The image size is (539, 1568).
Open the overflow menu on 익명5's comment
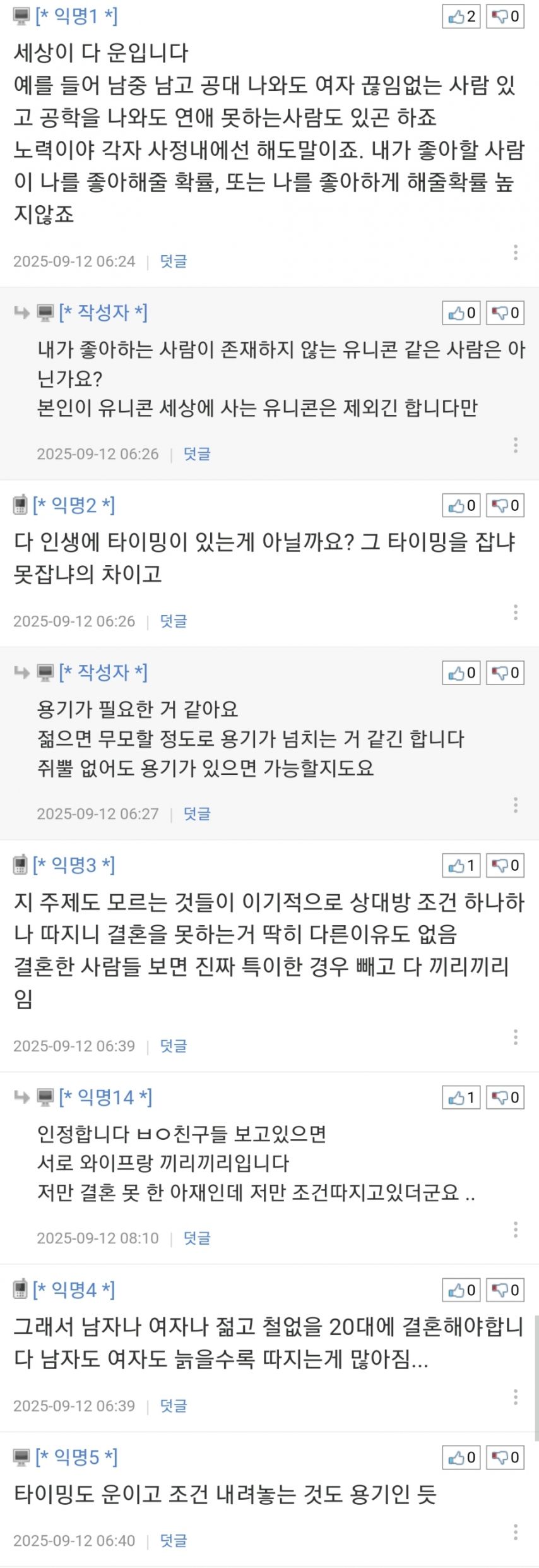tap(516, 1532)
